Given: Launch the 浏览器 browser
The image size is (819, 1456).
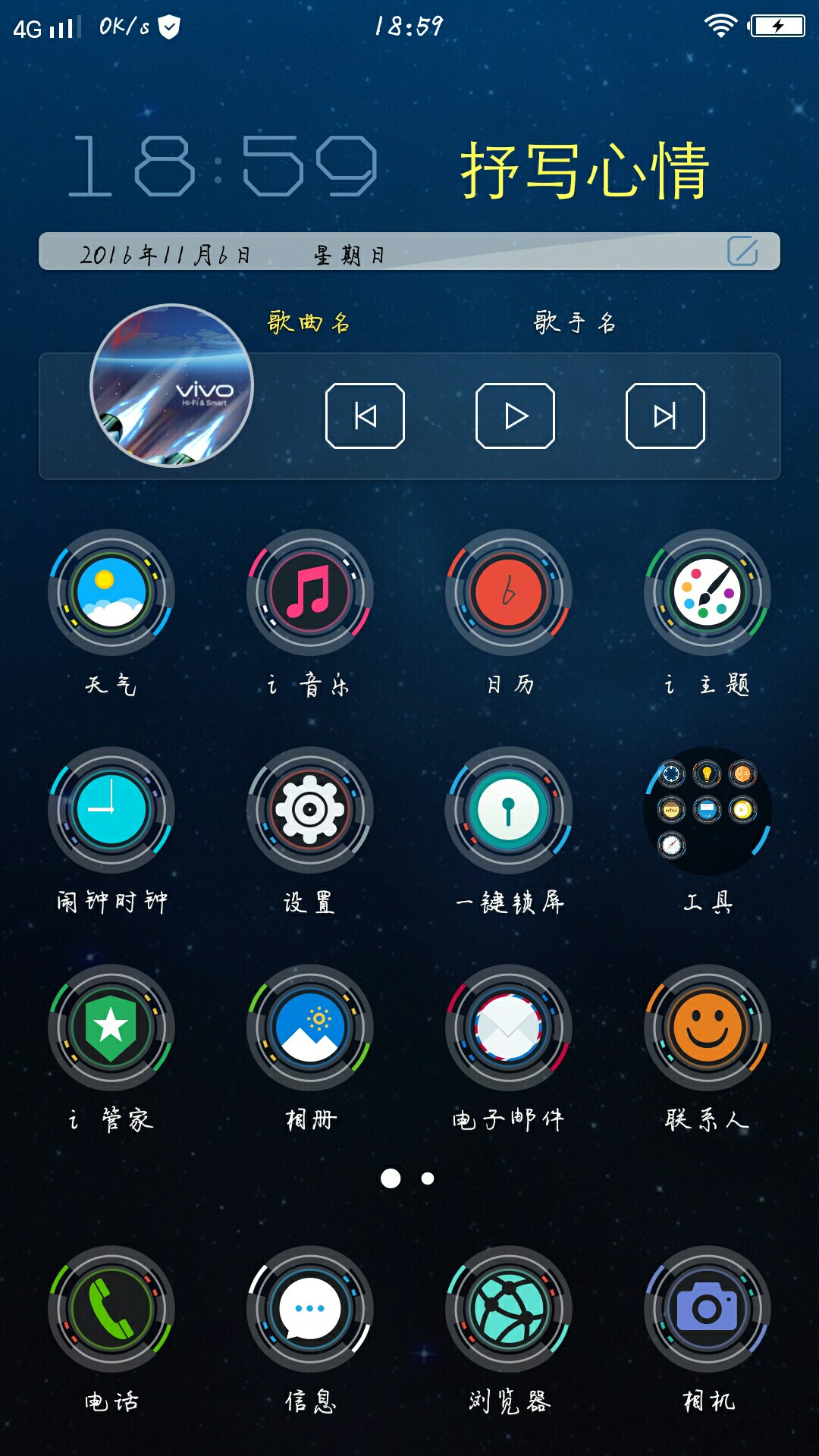Looking at the screenshot, I should coord(508,1309).
